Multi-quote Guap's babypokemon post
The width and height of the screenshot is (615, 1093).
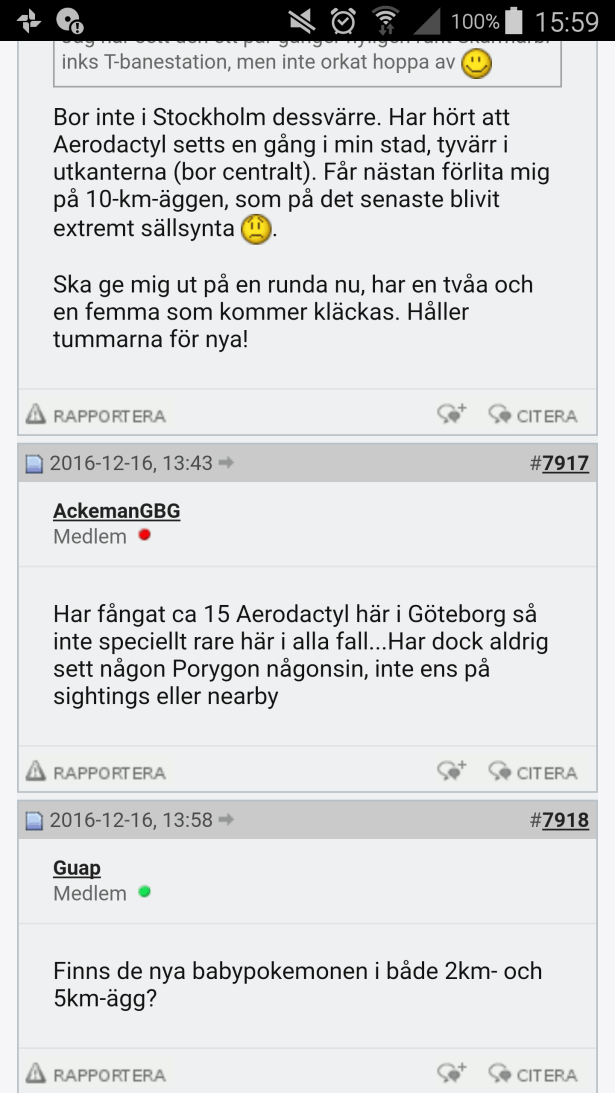pos(452,1075)
